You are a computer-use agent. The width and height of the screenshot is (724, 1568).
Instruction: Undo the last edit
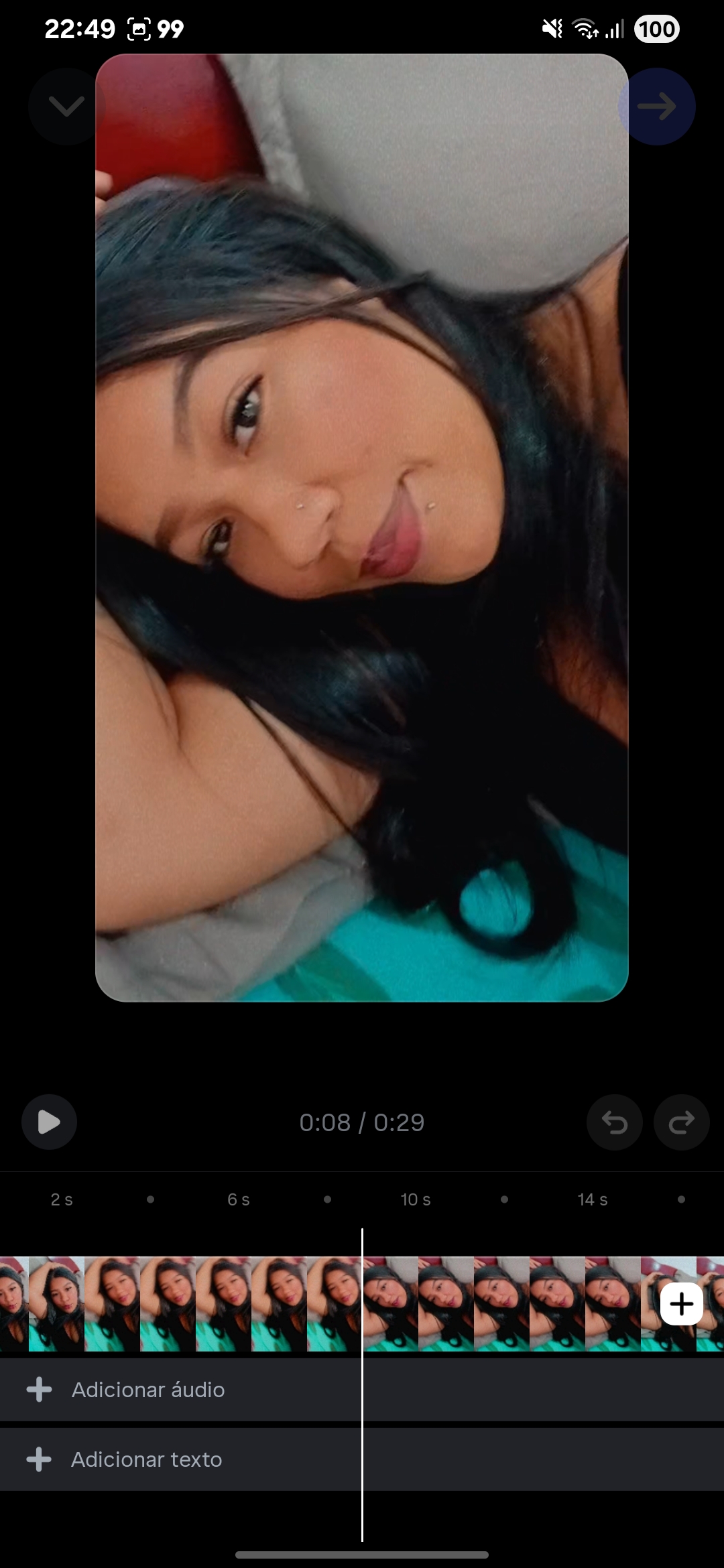[x=614, y=1122]
